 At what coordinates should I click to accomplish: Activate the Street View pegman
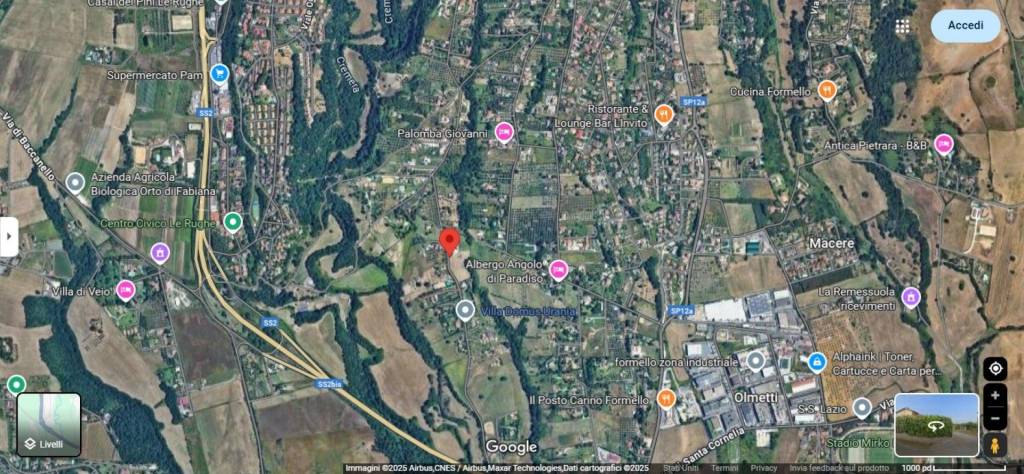(994, 444)
